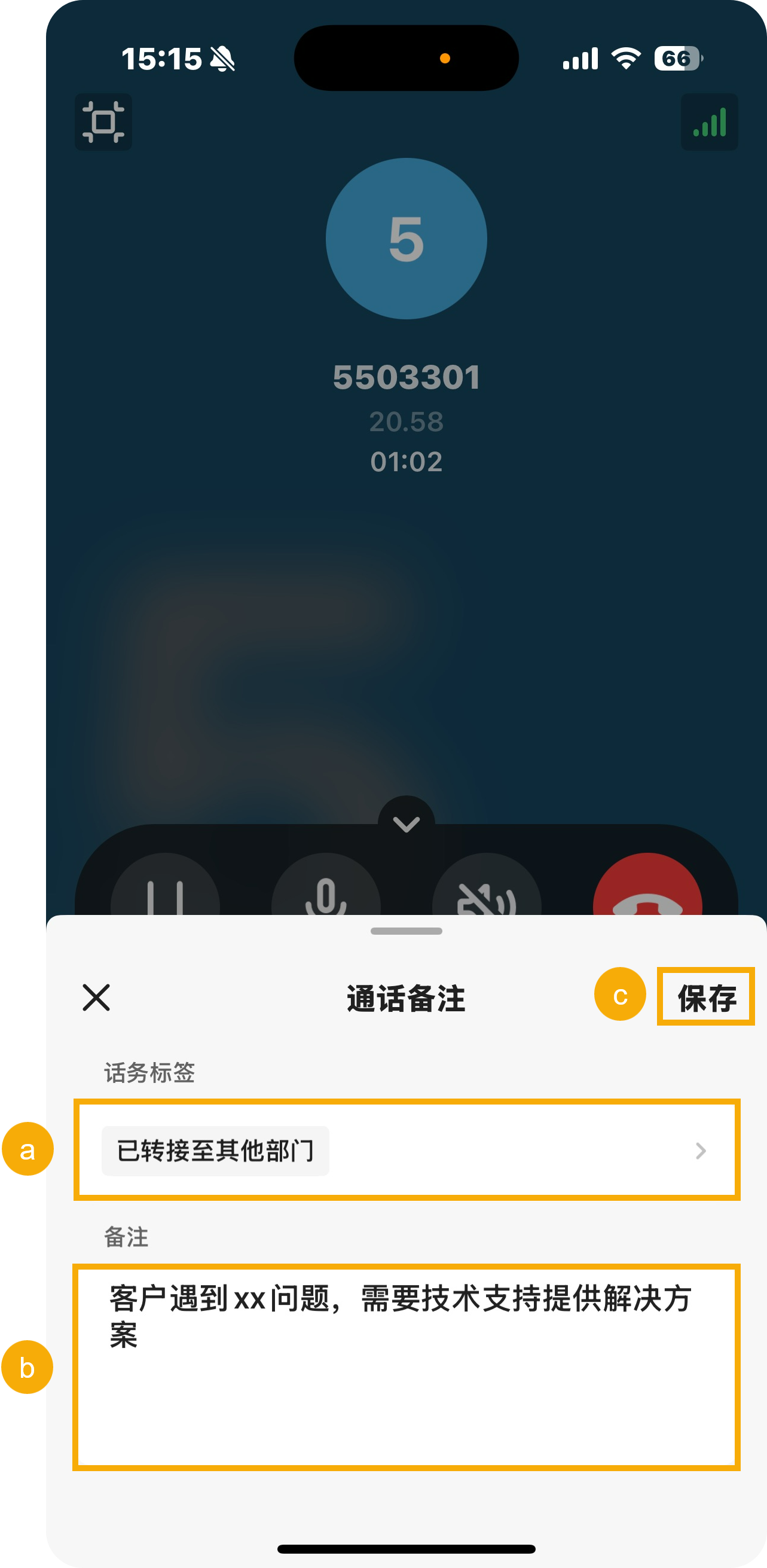Collapse the call controls with the chevron
This screenshot has width=767, height=1568.
point(406,823)
